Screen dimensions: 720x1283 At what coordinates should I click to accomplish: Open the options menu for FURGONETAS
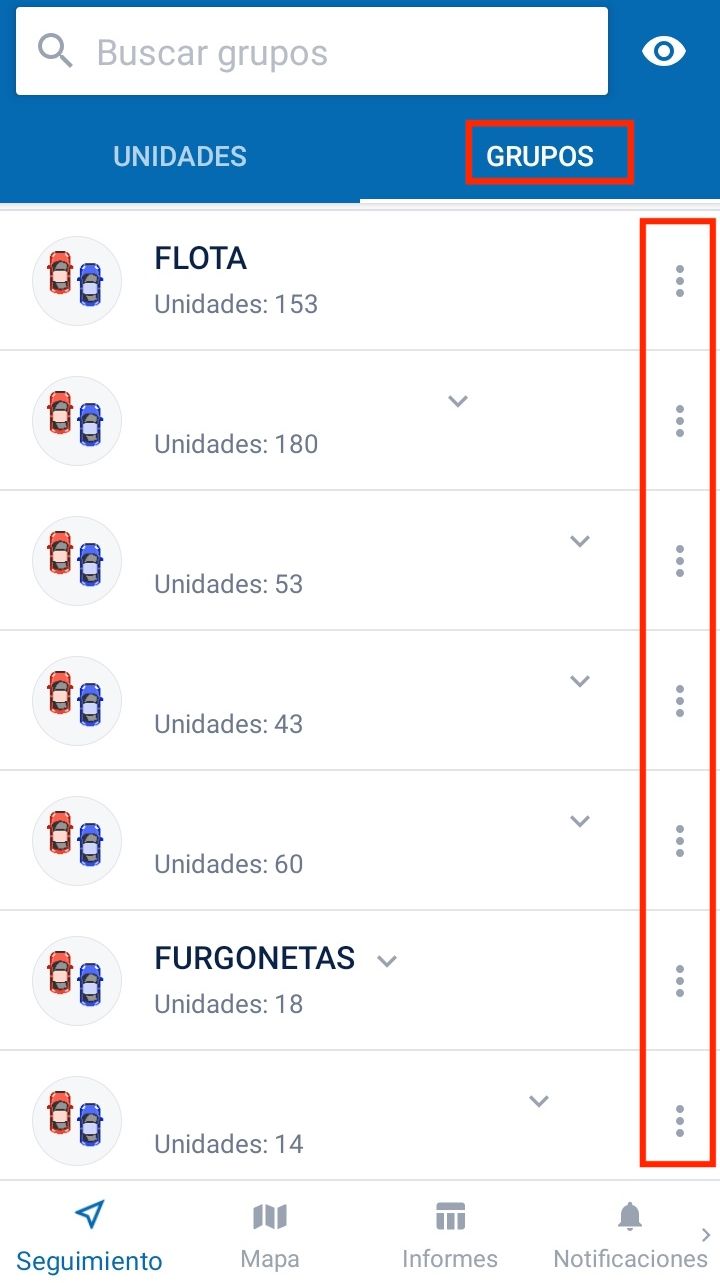point(680,981)
